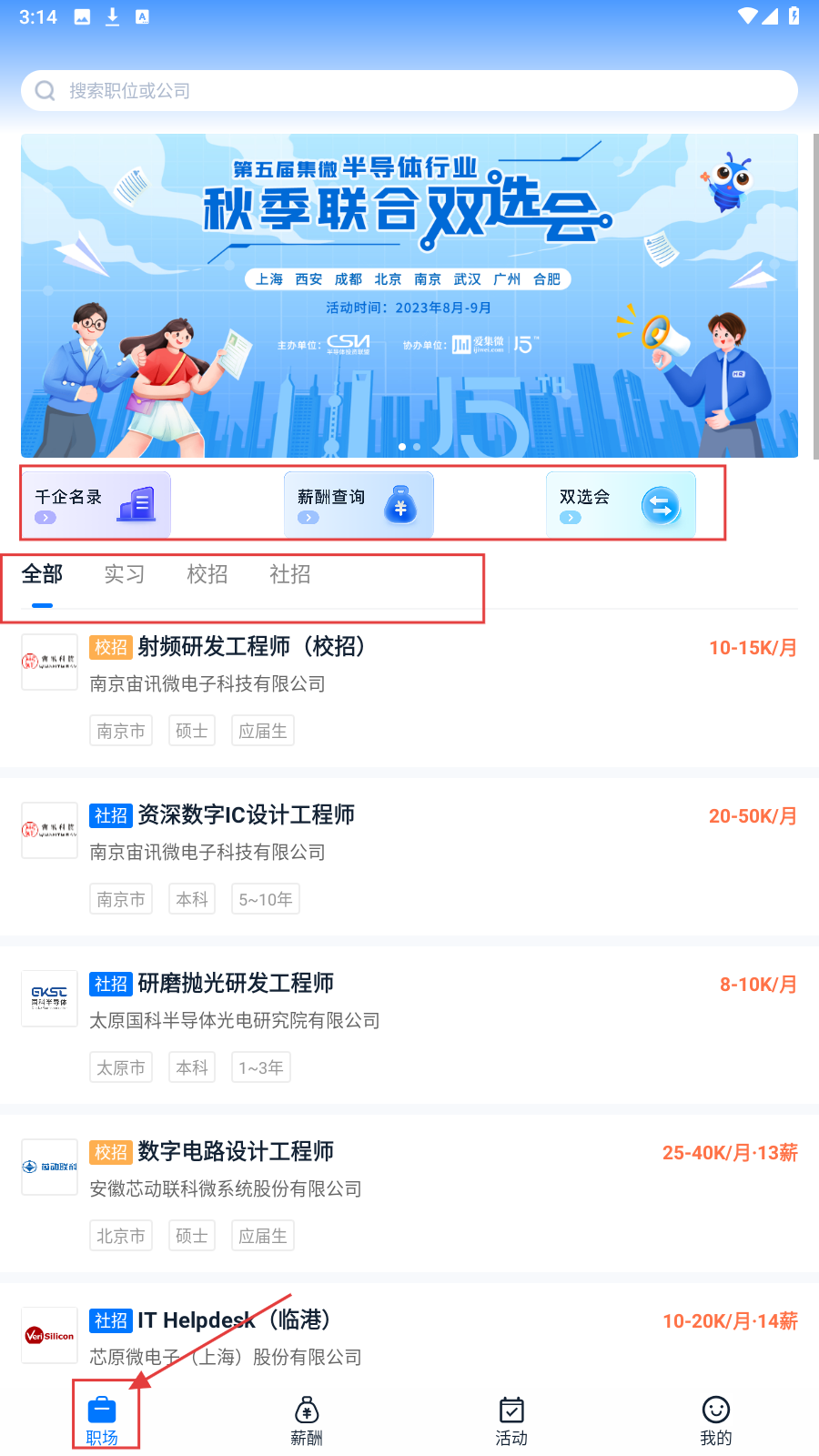Open 双选会 shortcut
Viewport: 819px width, 1456px height.
click(621, 504)
